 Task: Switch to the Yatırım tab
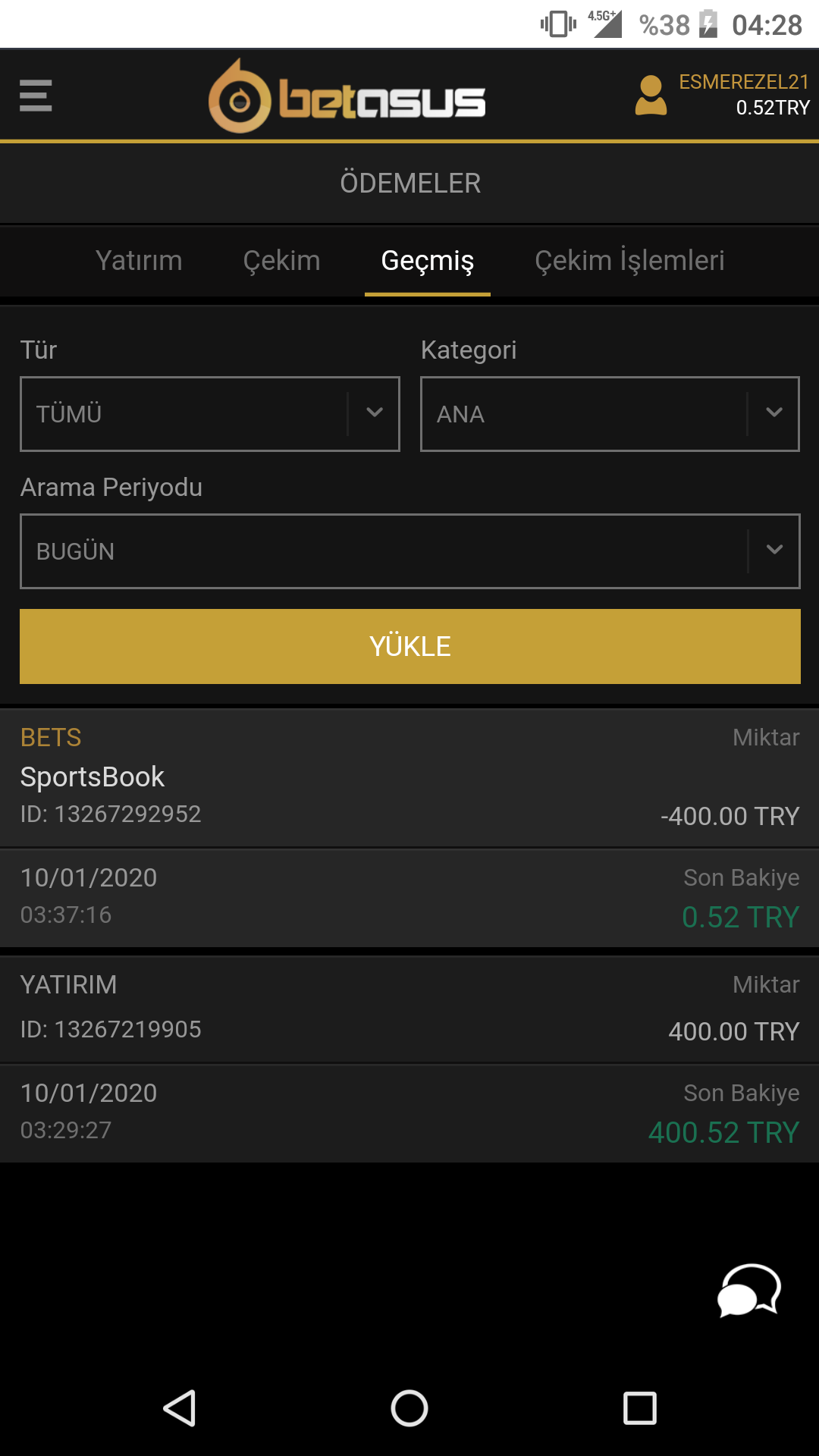point(139,260)
